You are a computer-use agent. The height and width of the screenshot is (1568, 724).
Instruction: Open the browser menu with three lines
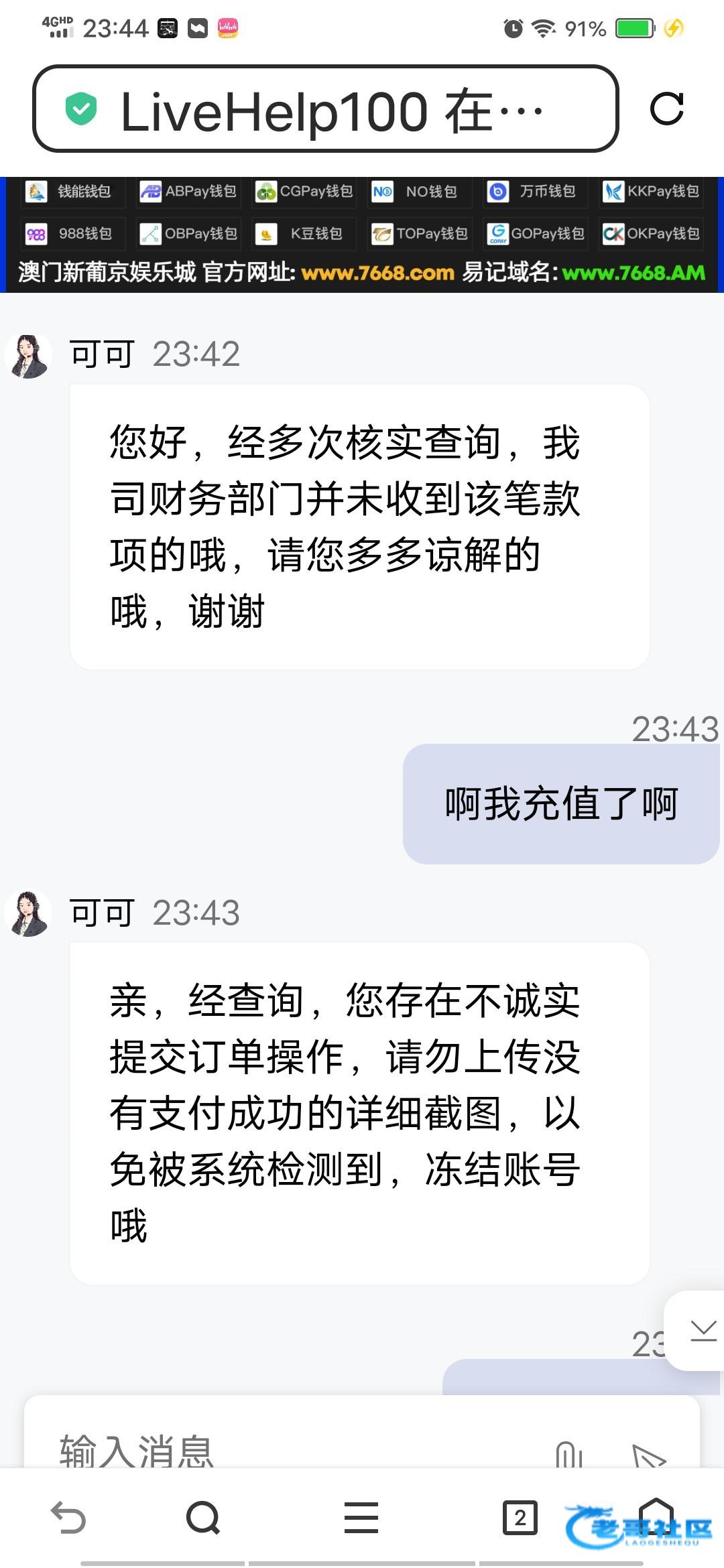(x=361, y=1518)
